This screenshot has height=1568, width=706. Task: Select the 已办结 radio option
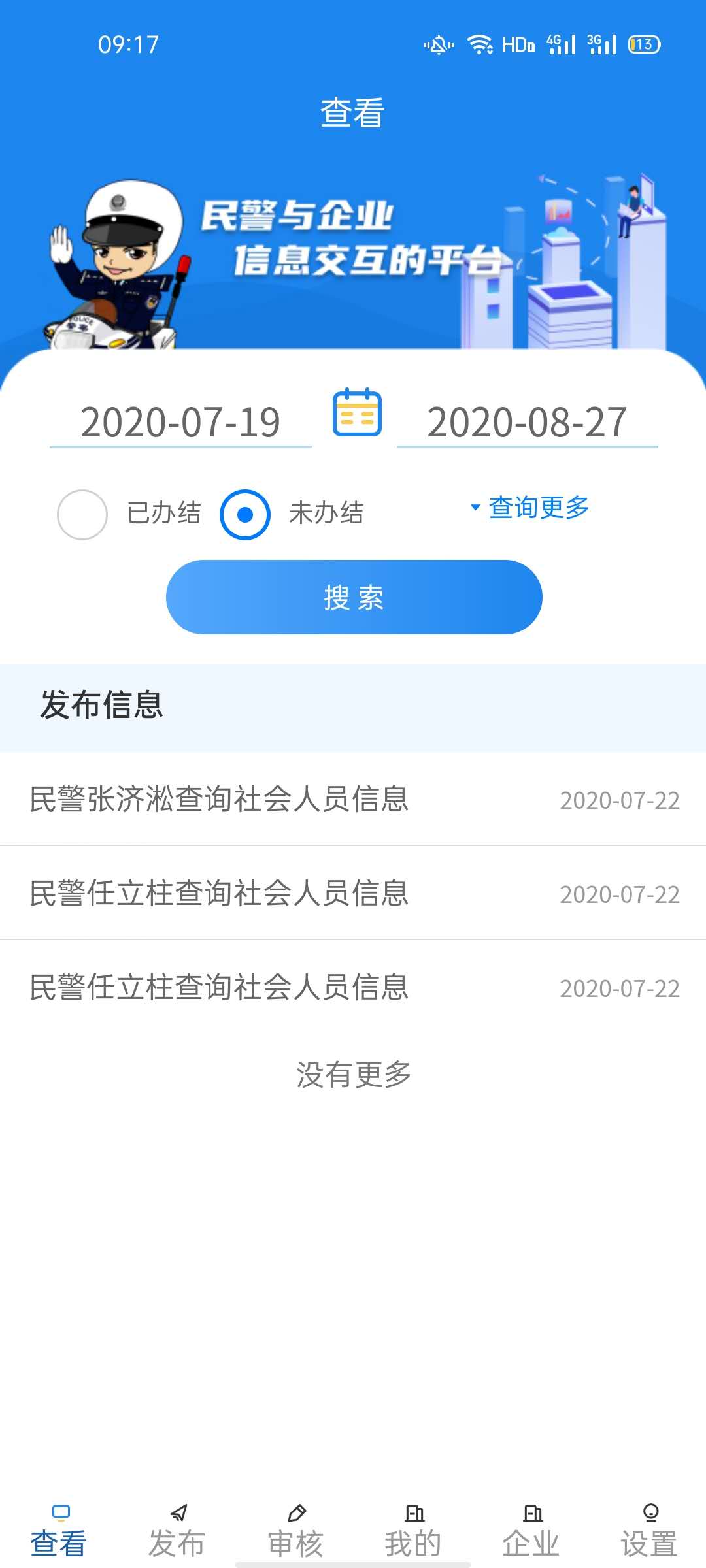coord(82,515)
